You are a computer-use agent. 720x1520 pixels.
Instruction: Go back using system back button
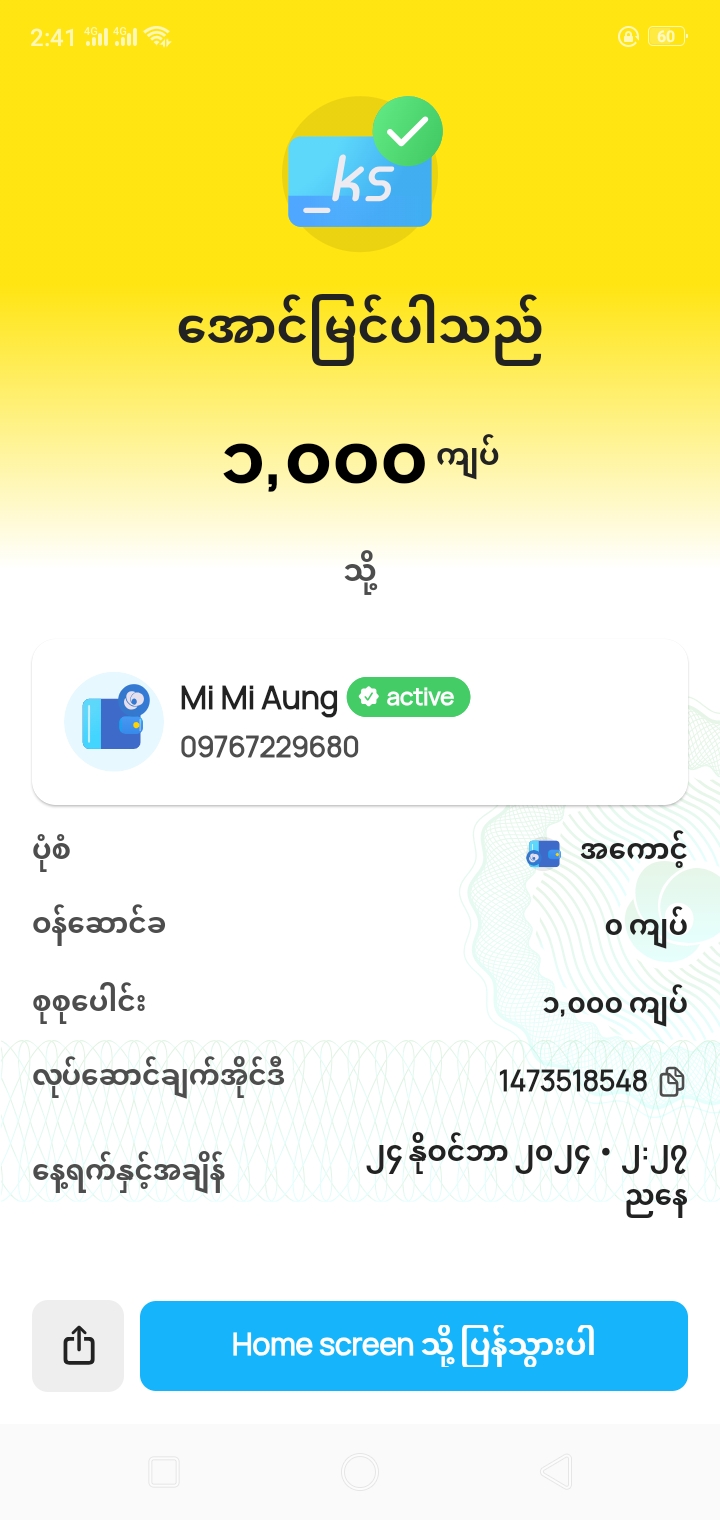pyautogui.click(x=555, y=1471)
